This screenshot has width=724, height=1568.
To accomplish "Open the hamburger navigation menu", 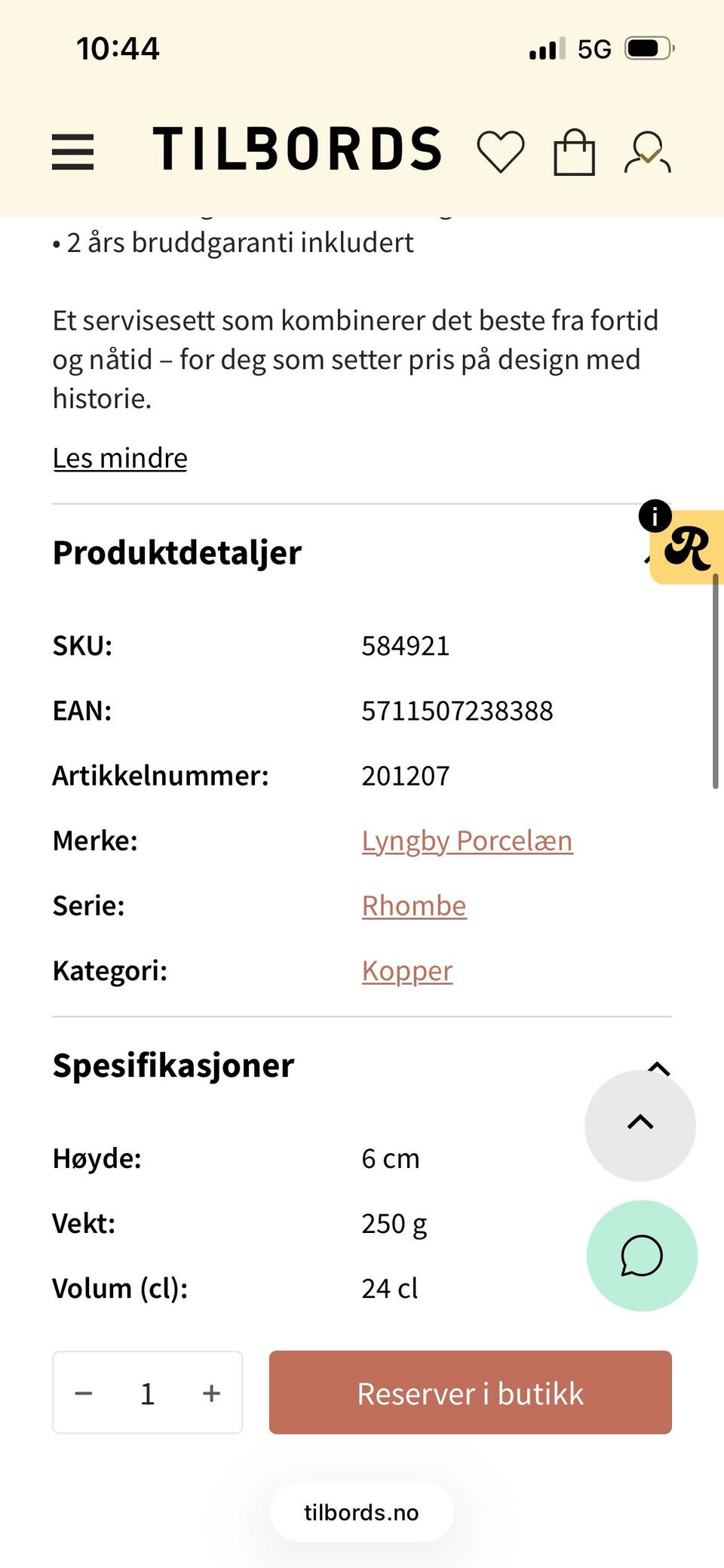I will [x=72, y=151].
